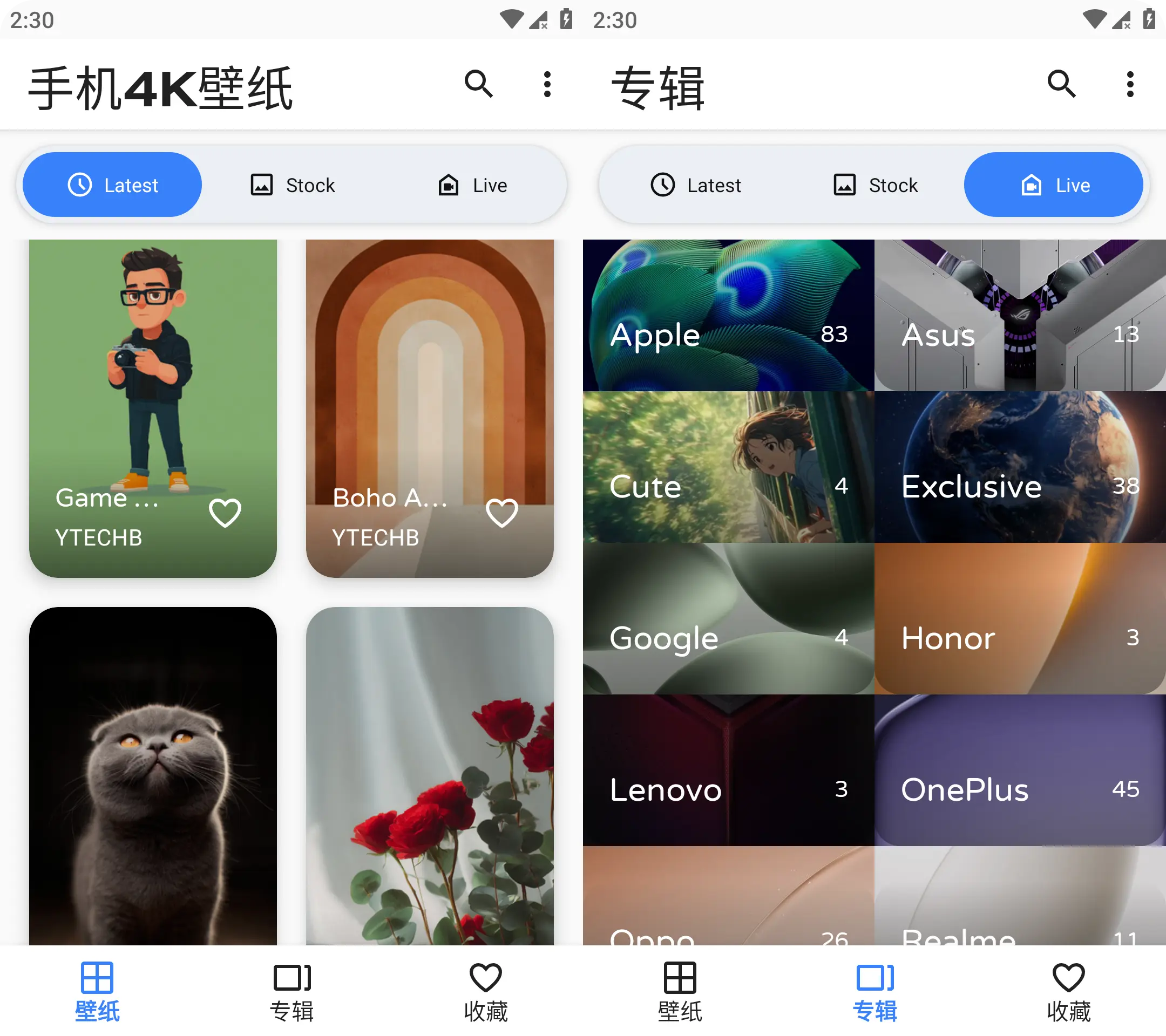
Task: View the Asus album
Action: [x=1020, y=315]
